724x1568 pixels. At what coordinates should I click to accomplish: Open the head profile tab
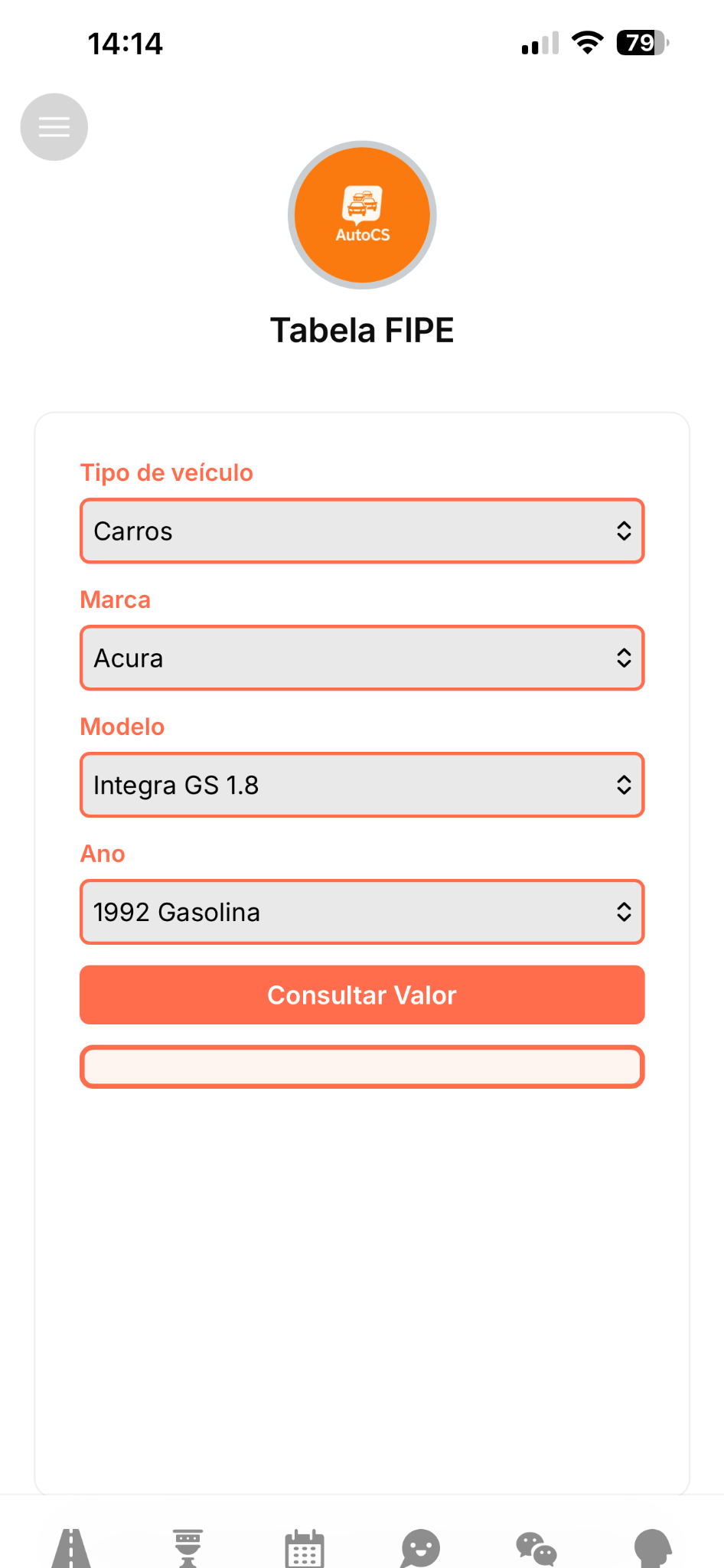click(x=653, y=1548)
